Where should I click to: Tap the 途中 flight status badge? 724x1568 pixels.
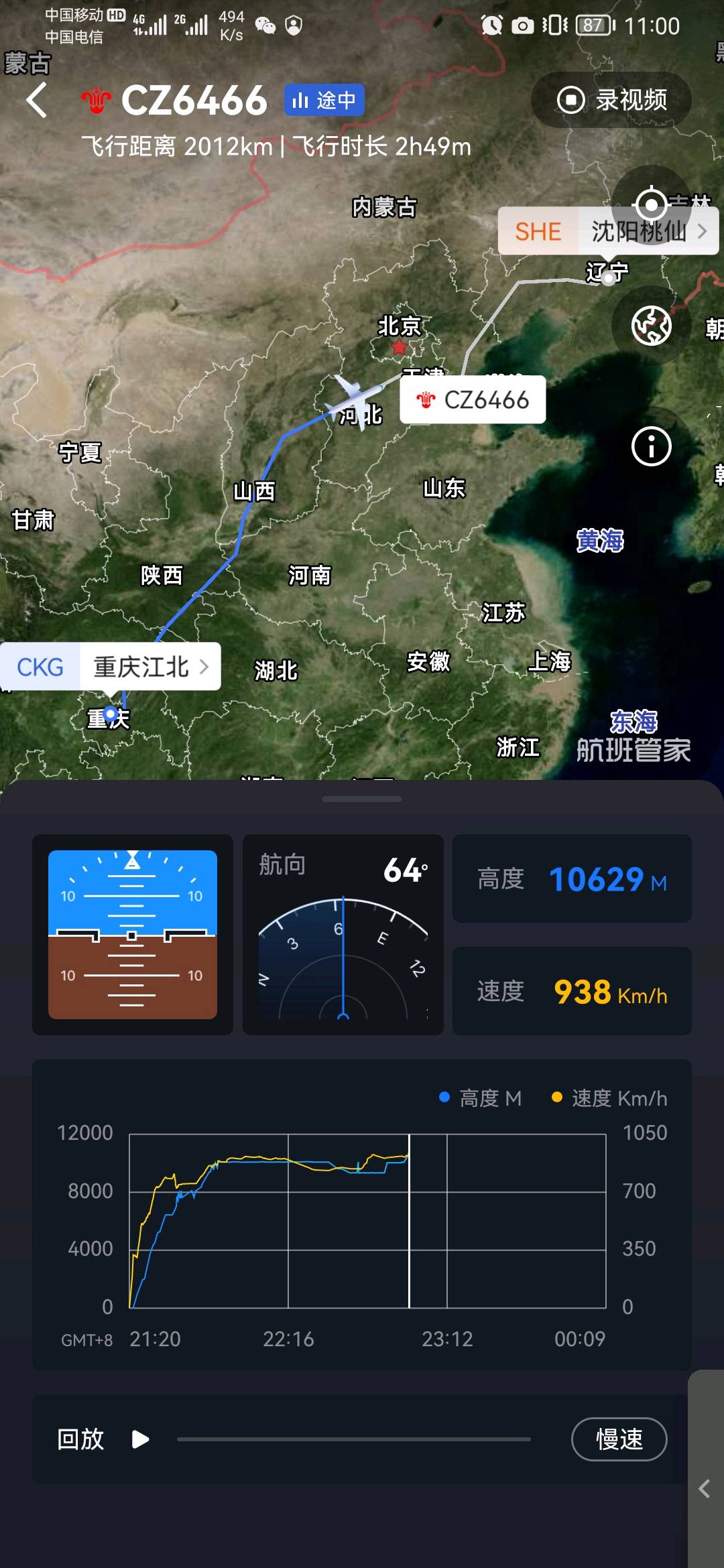click(x=324, y=101)
